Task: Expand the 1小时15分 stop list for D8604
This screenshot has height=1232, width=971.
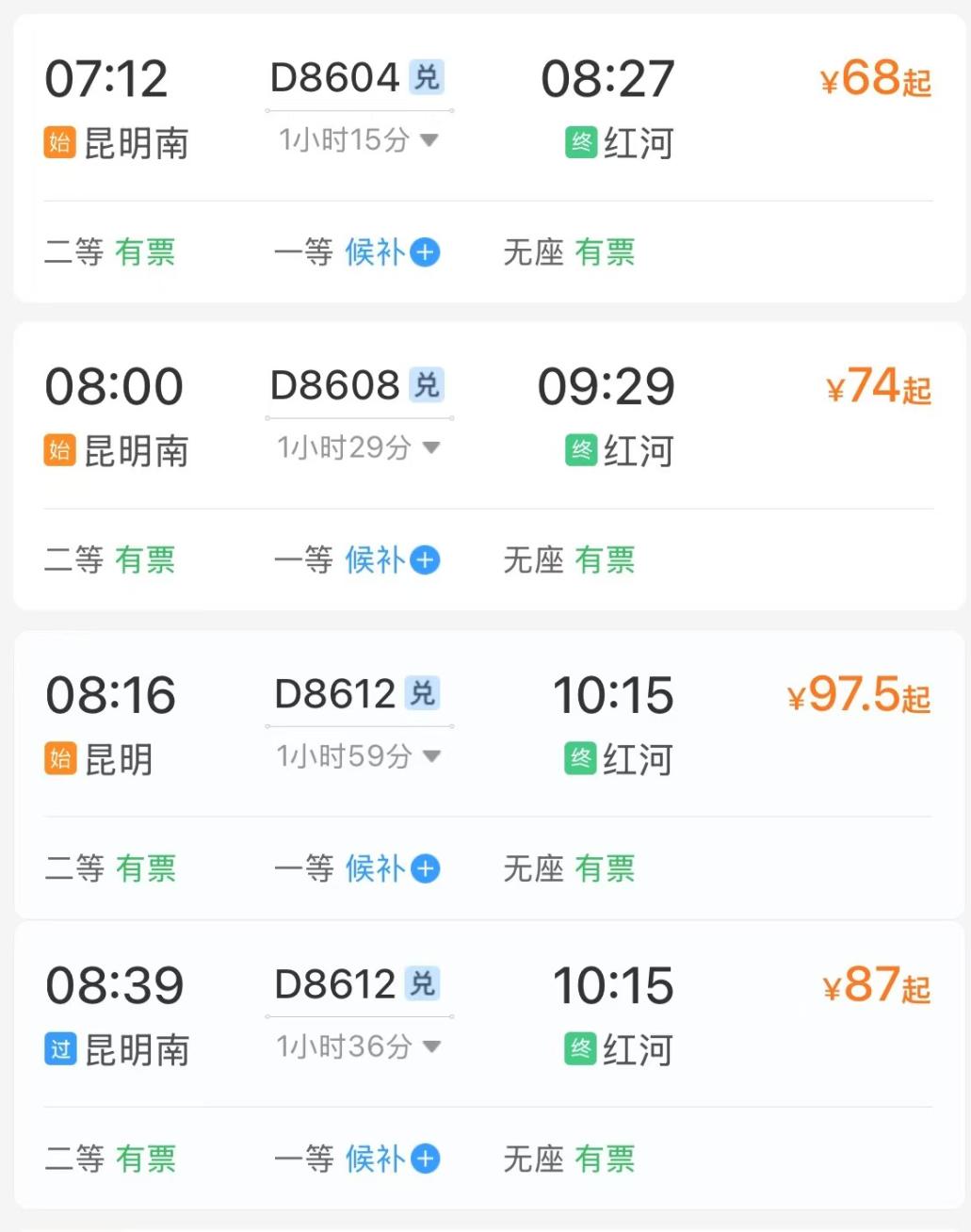Action: (358, 140)
